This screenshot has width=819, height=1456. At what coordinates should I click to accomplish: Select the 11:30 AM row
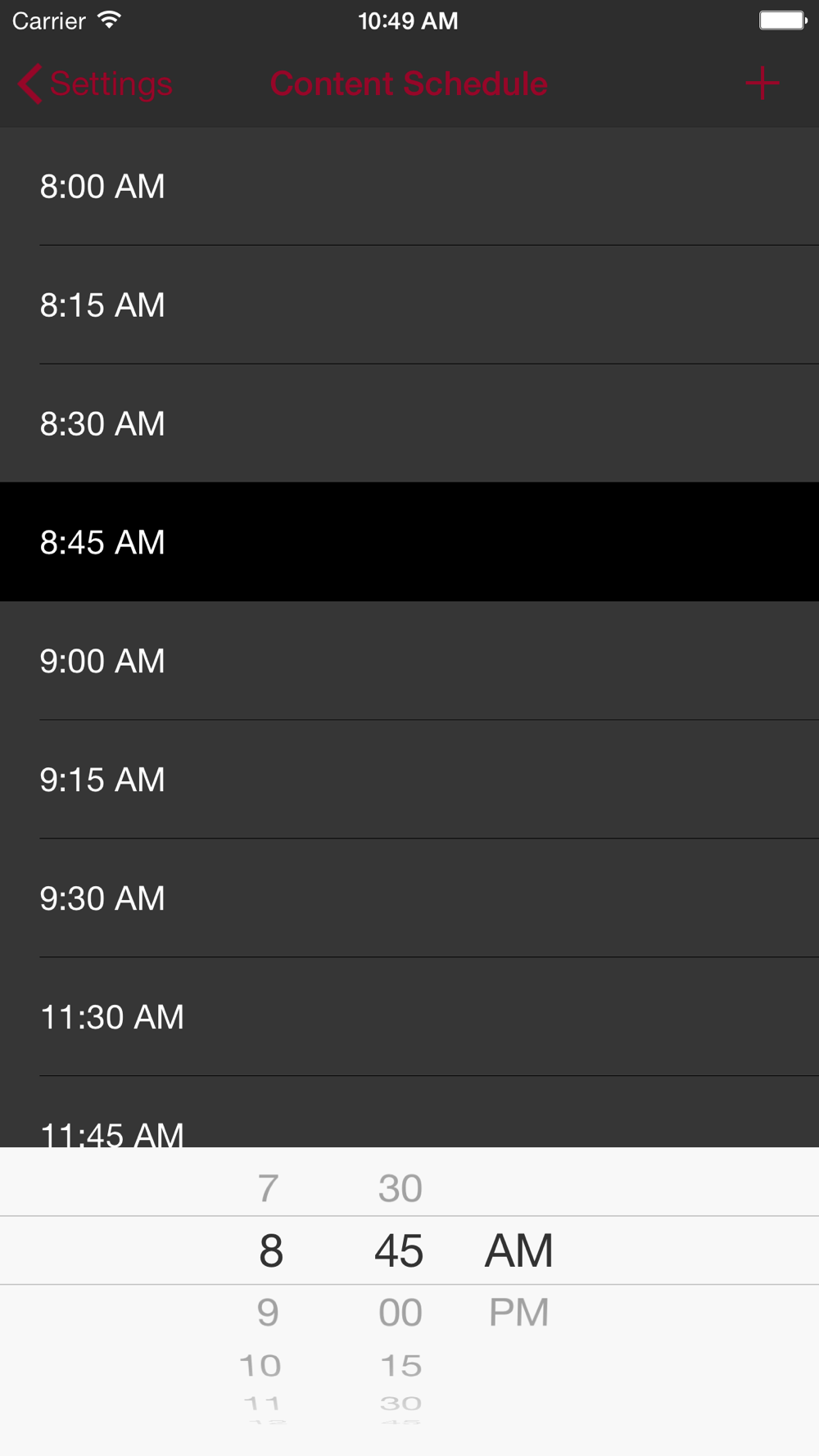click(409, 1017)
